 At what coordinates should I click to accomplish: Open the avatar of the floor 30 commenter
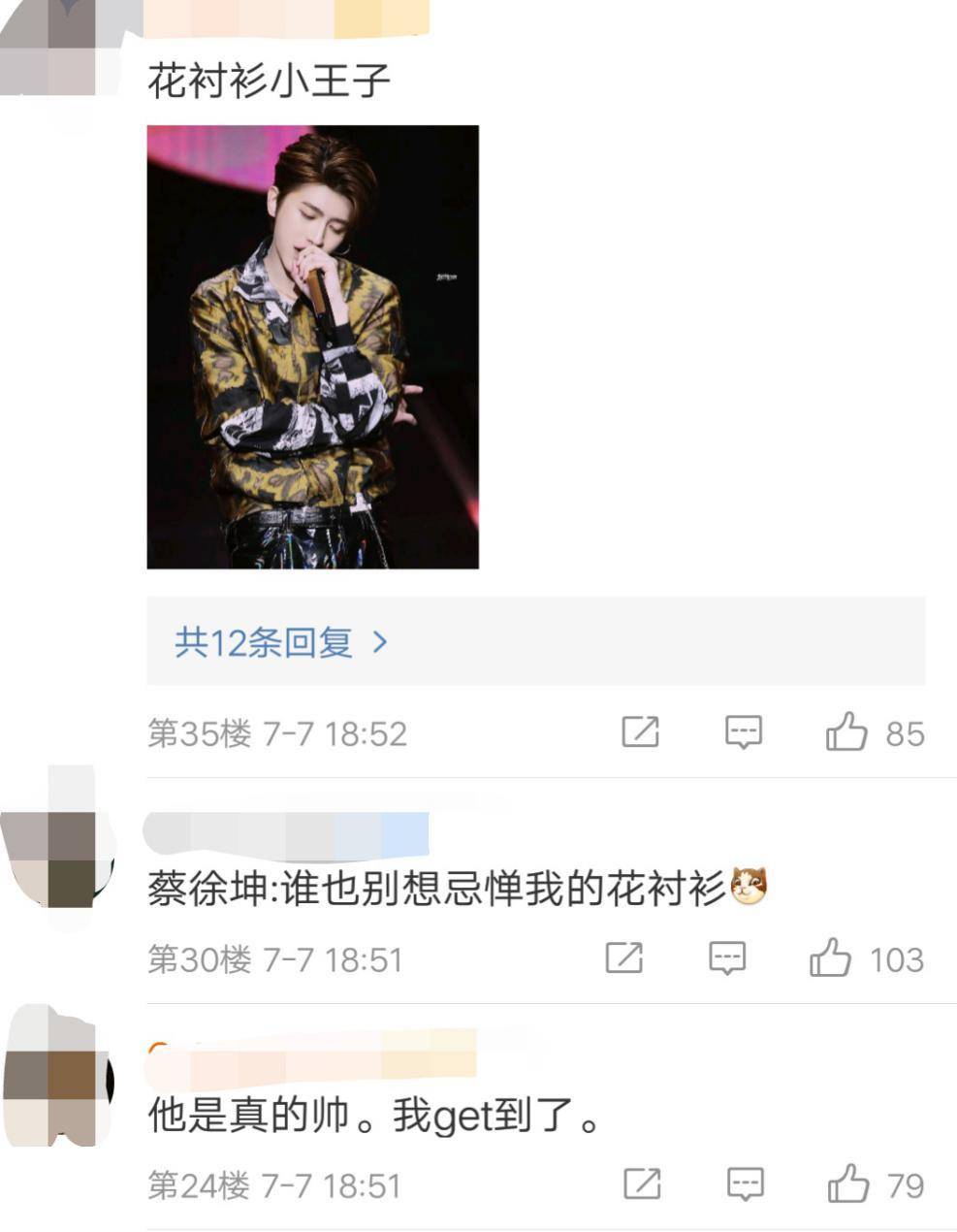click(x=53, y=854)
